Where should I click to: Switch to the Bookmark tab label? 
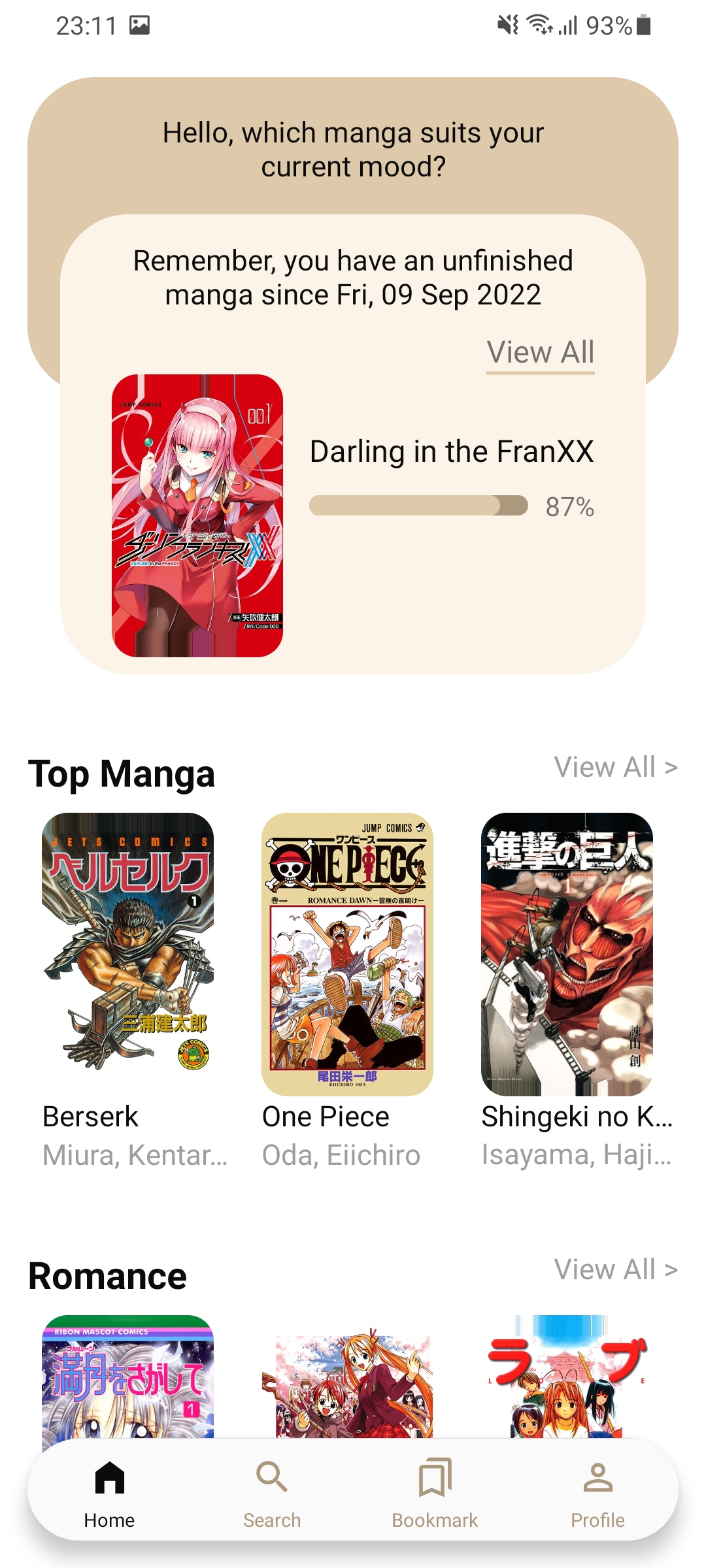point(433,1519)
